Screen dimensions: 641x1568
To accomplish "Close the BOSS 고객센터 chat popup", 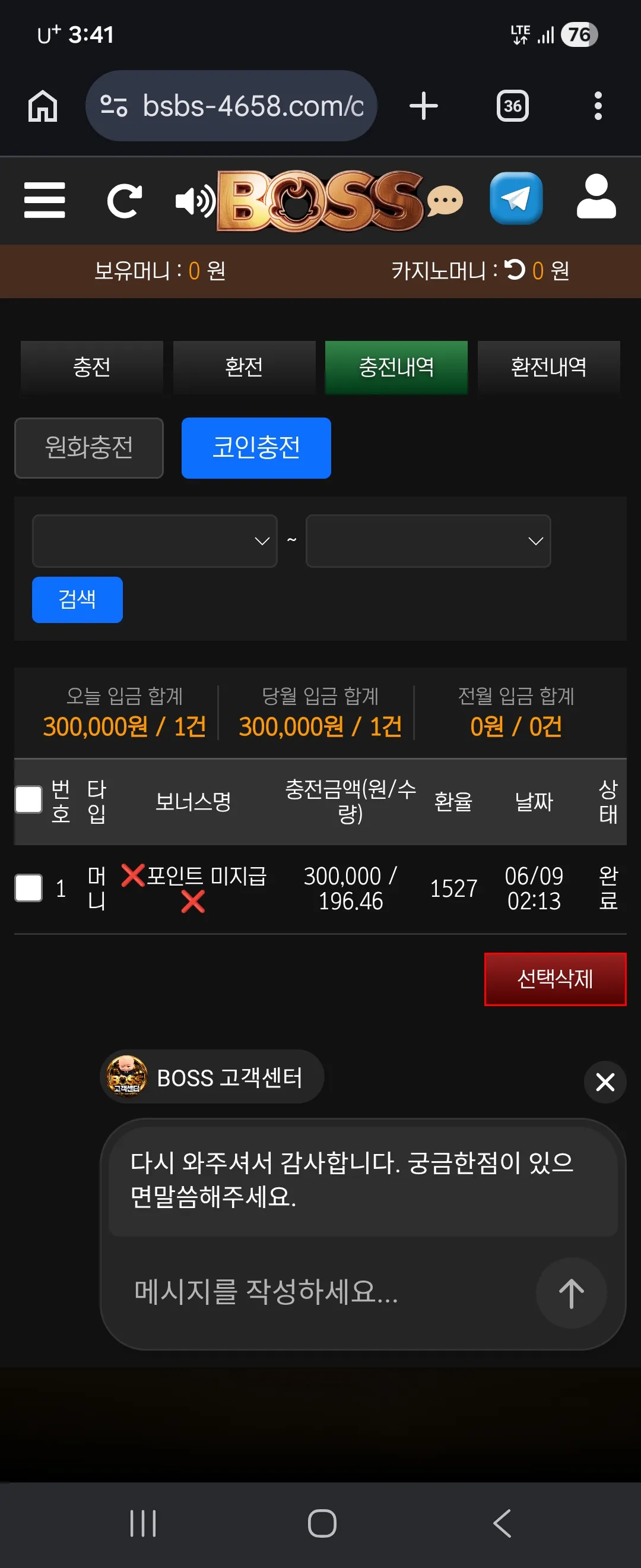I will pyautogui.click(x=605, y=1082).
